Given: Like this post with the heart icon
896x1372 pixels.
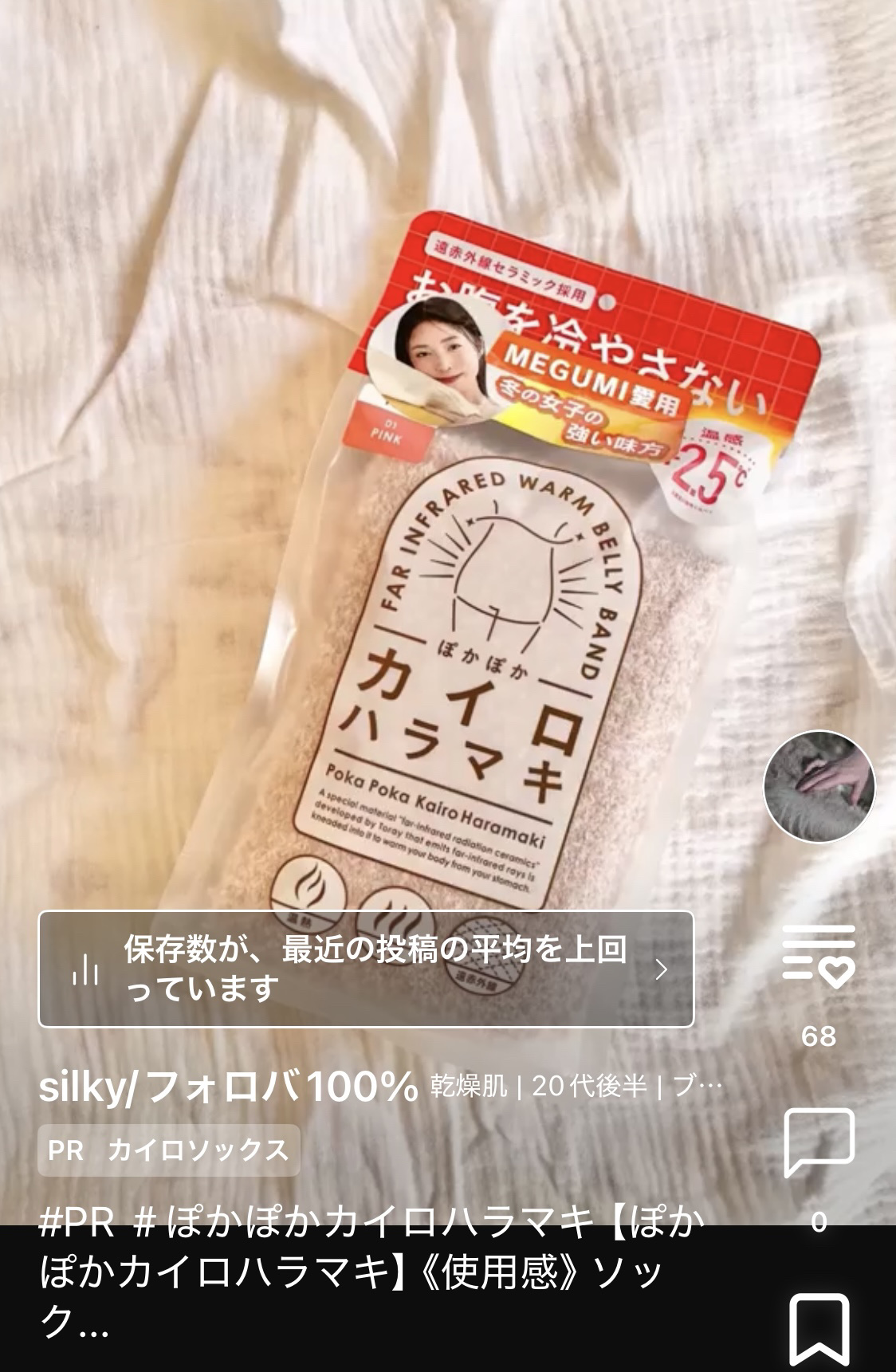Looking at the screenshot, I should click(819, 957).
